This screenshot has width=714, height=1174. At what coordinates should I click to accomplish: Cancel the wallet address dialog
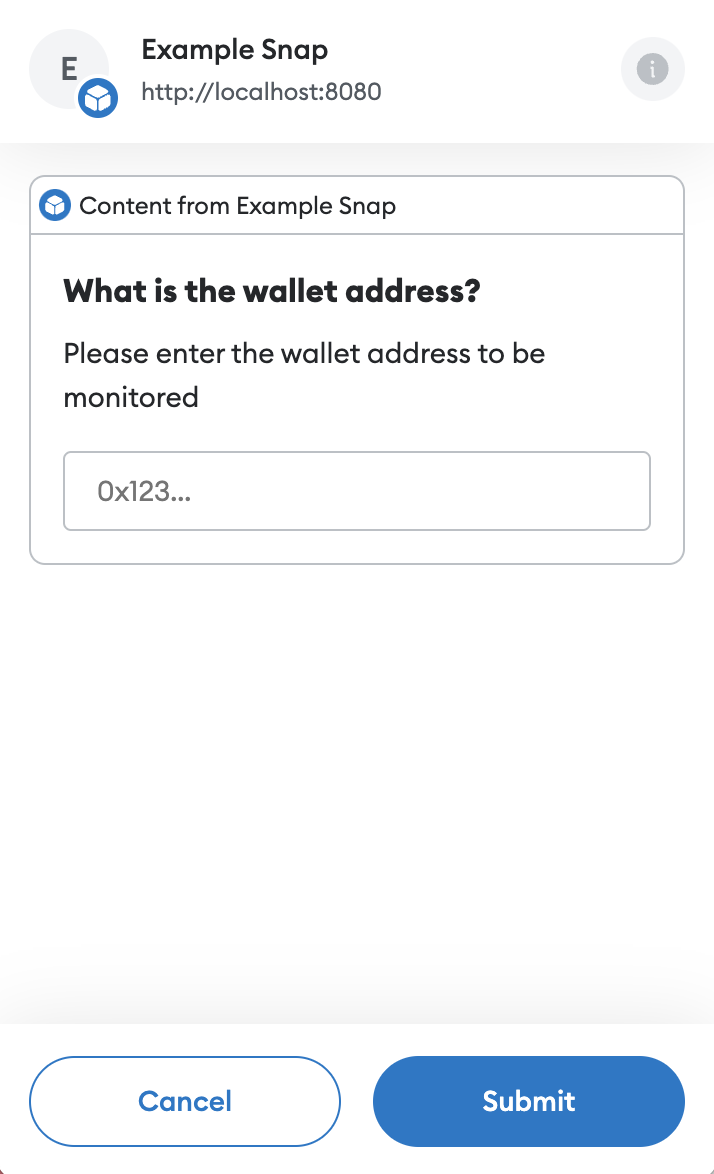click(x=185, y=1101)
